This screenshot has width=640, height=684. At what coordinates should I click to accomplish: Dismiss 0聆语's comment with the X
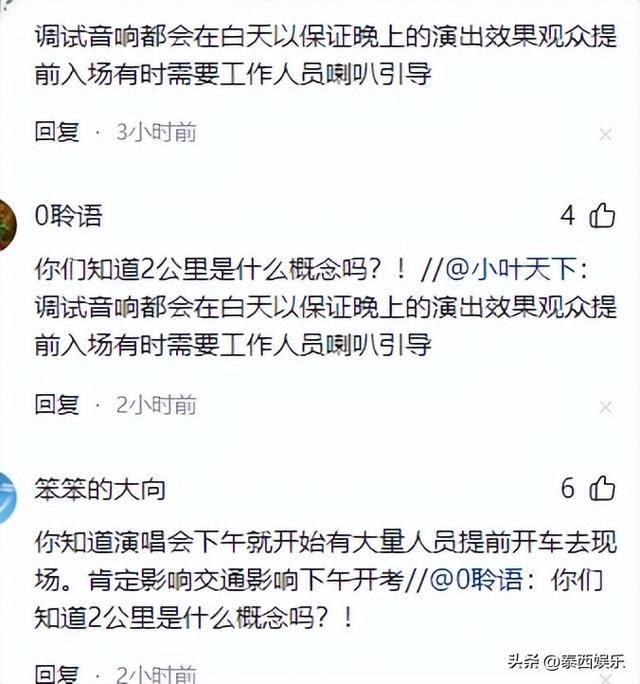(605, 407)
